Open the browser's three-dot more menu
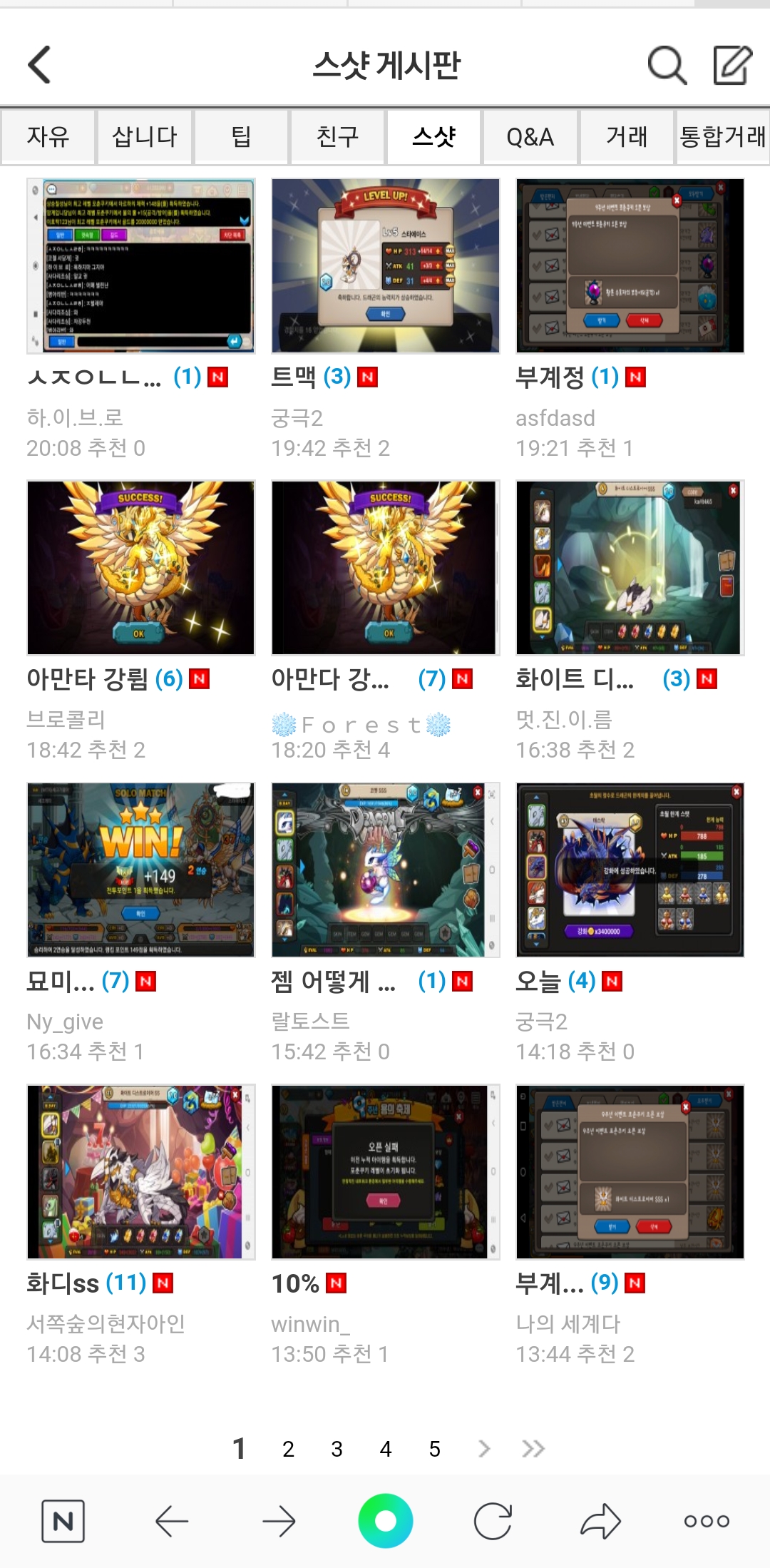This screenshot has height=1568, width=770. coord(707,1521)
